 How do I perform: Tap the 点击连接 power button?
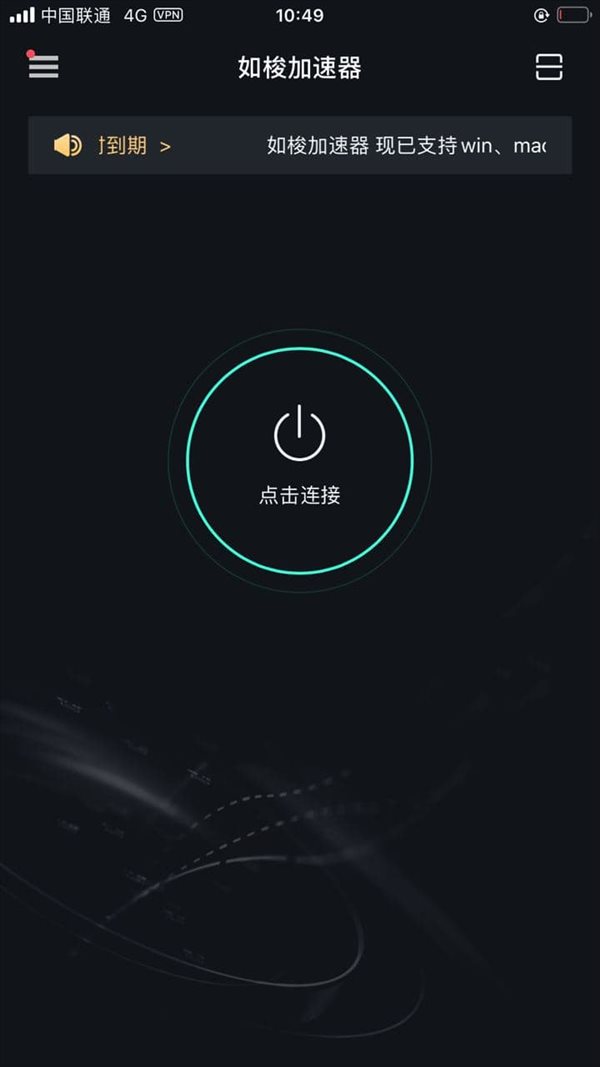[300, 460]
